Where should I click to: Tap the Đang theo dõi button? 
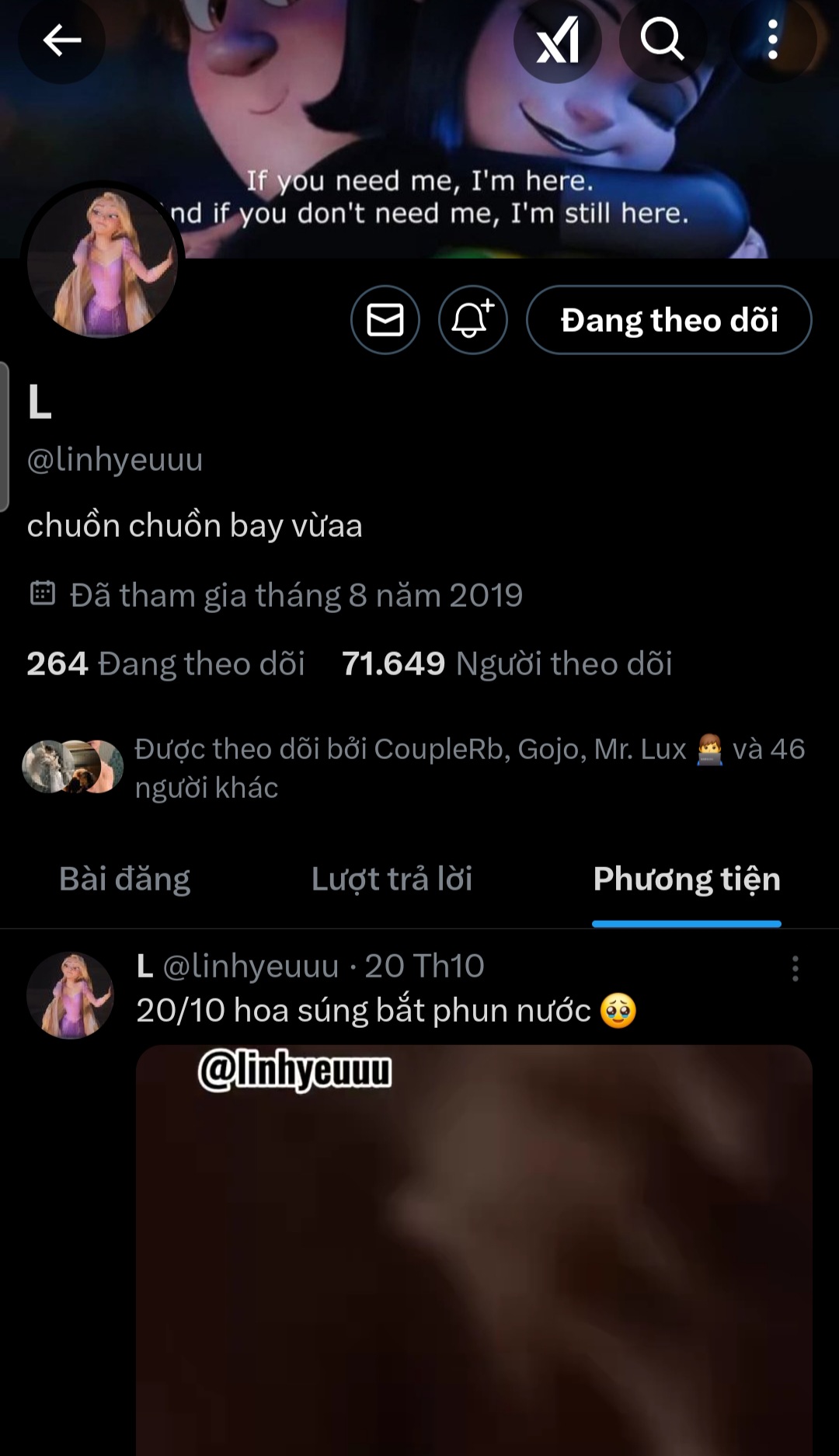click(x=669, y=320)
